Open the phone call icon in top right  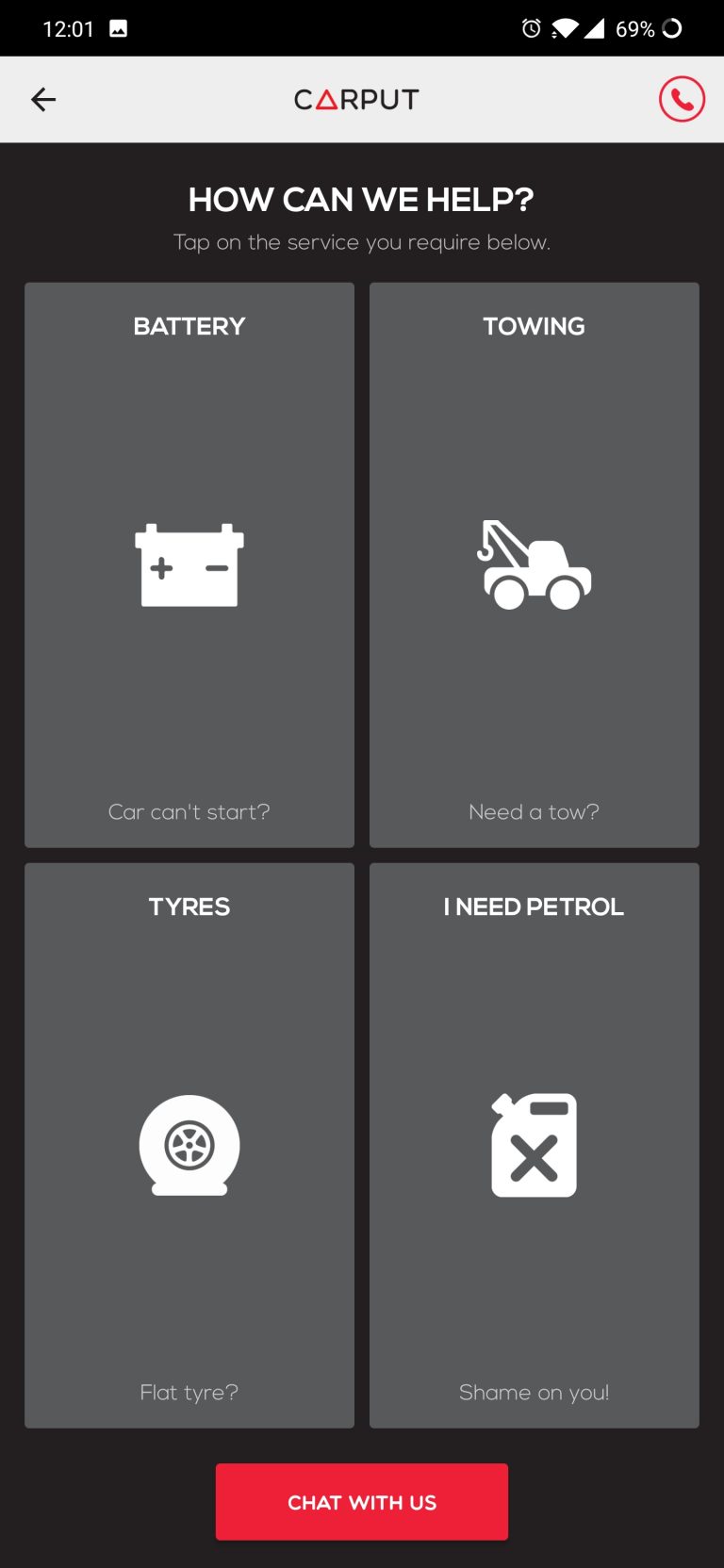pyautogui.click(x=681, y=99)
